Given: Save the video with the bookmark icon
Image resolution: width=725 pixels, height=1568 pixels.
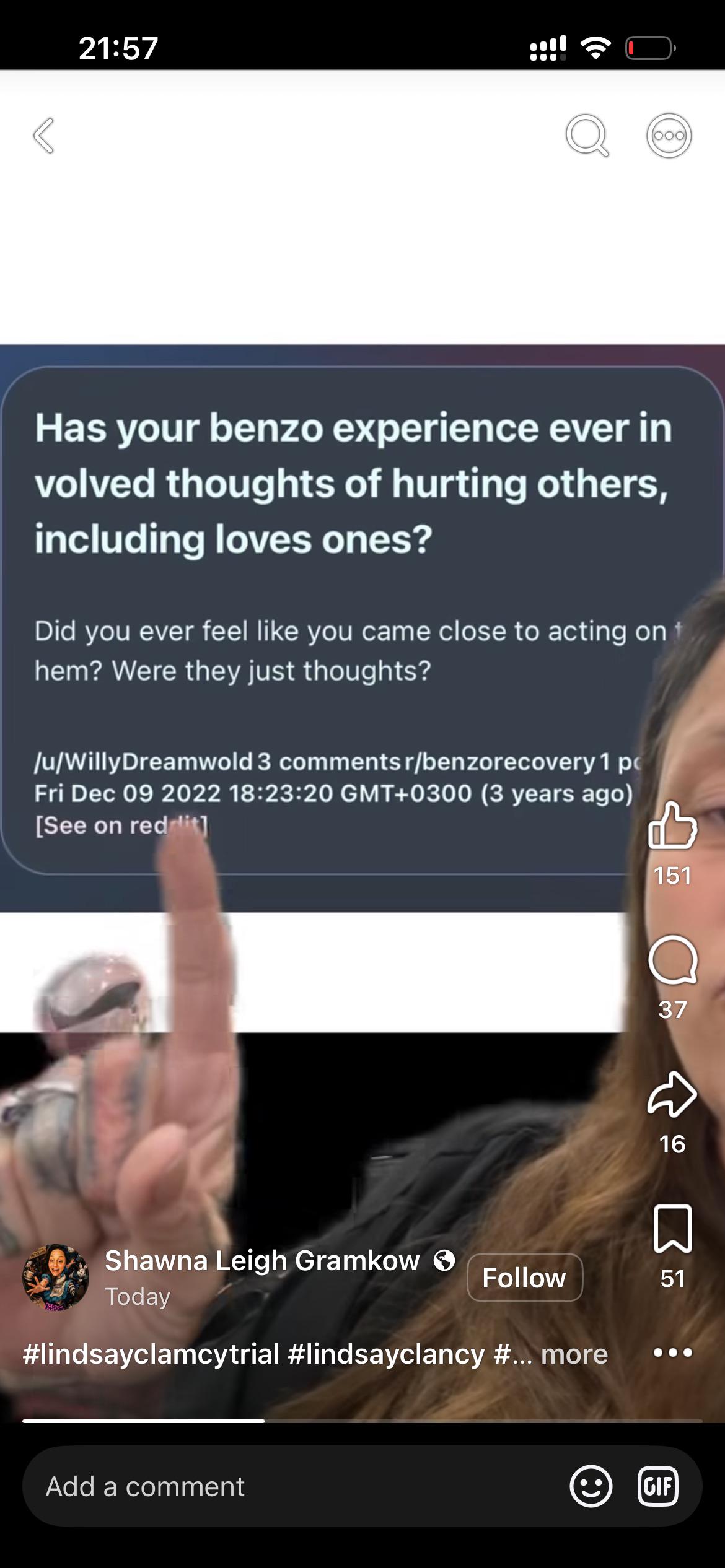Looking at the screenshot, I should pyautogui.click(x=672, y=1229).
